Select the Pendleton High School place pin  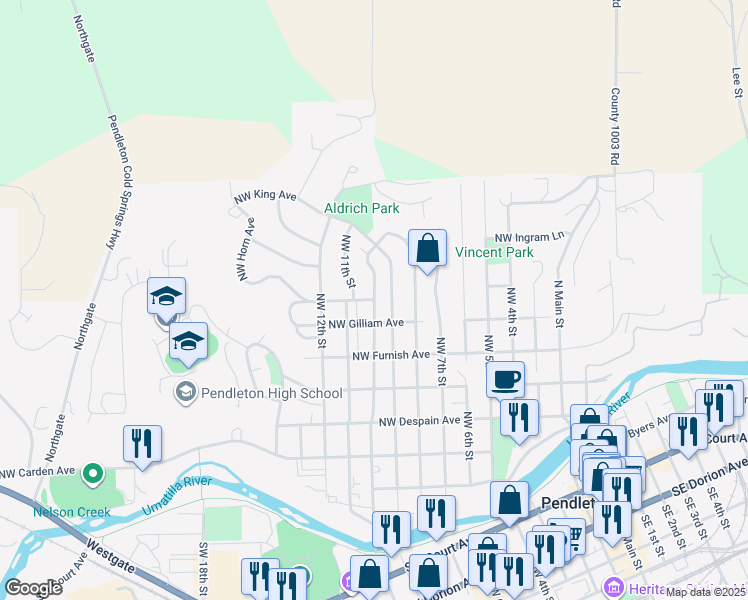186,393
